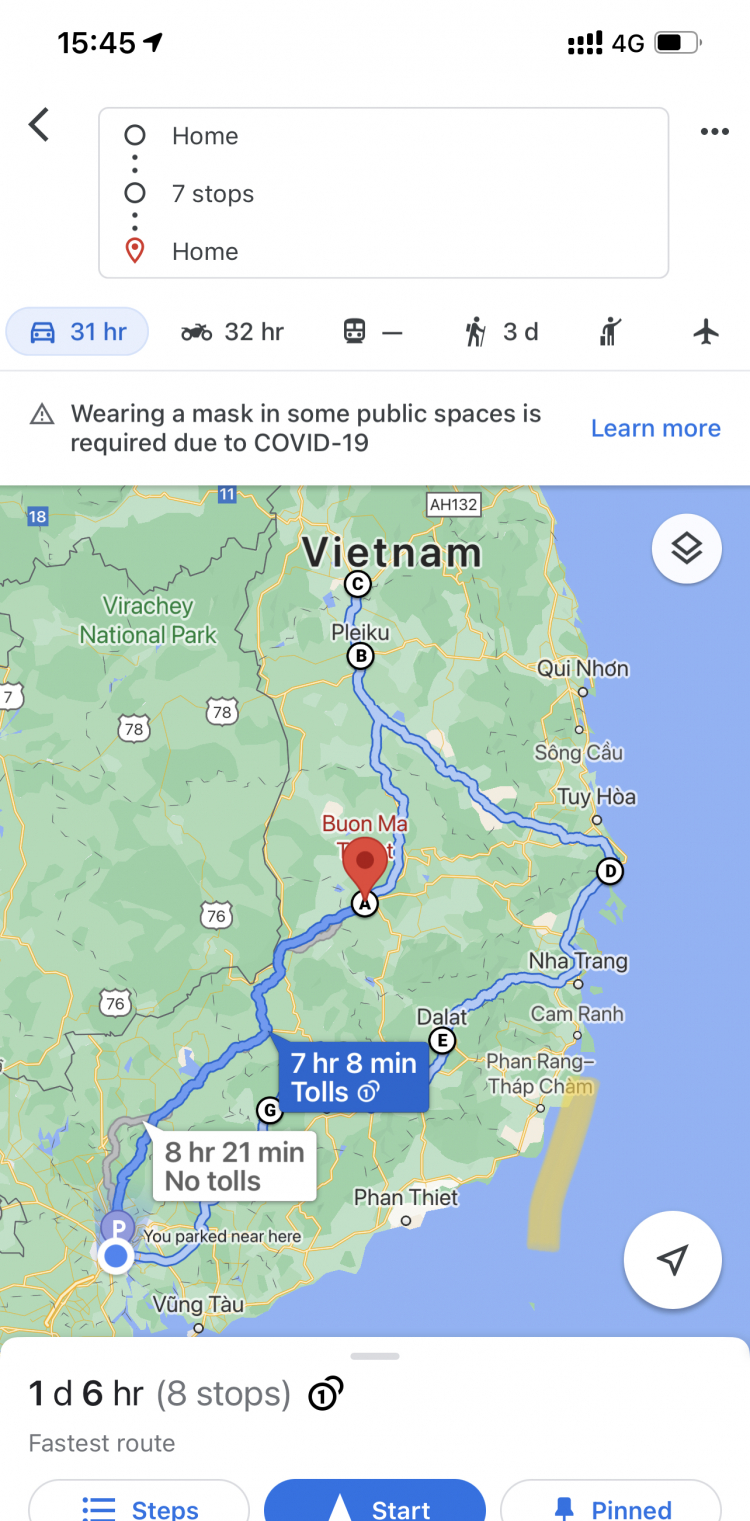The height and width of the screenshot is (1521, 750).
Task: Go back from directions screen
Action: pos(39,126)
